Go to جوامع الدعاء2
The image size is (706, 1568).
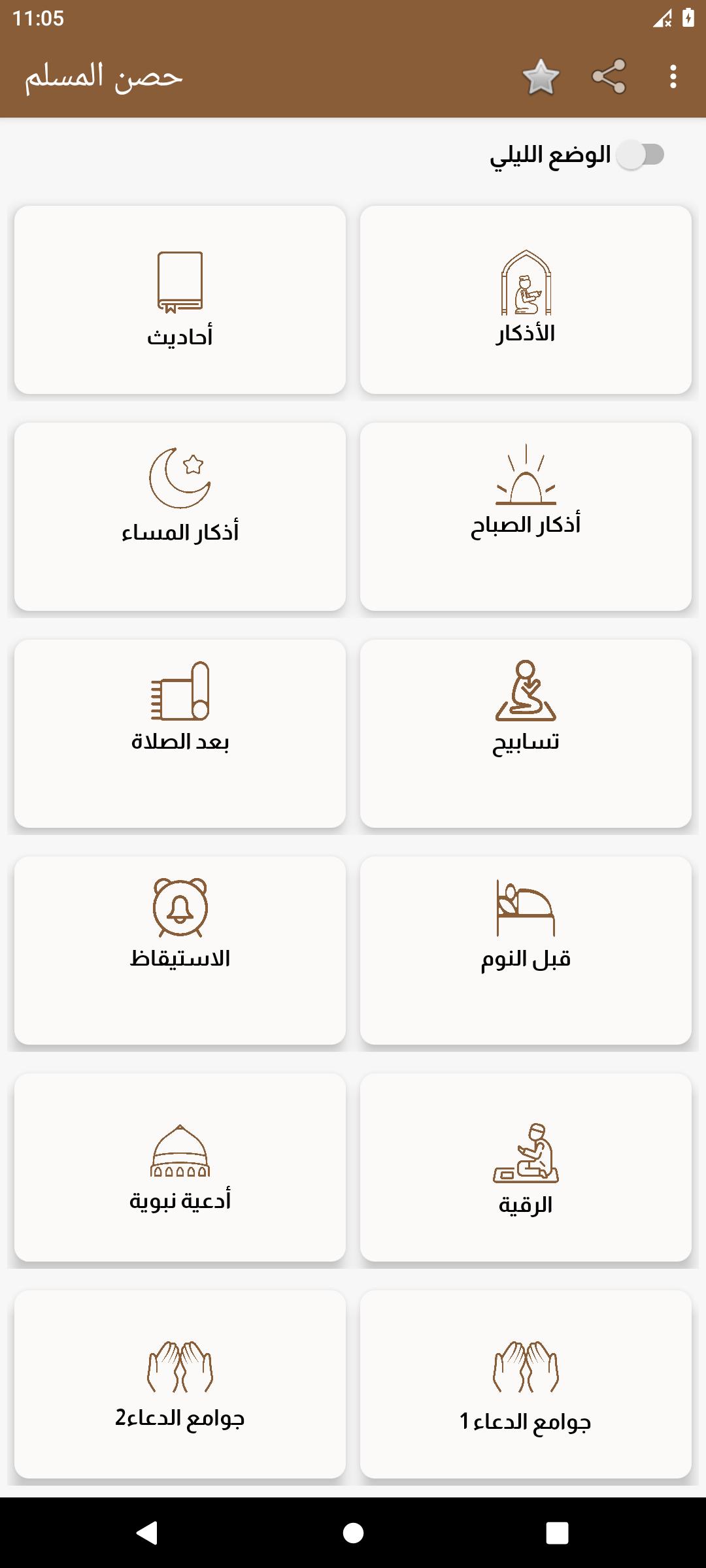point(180,1384)
